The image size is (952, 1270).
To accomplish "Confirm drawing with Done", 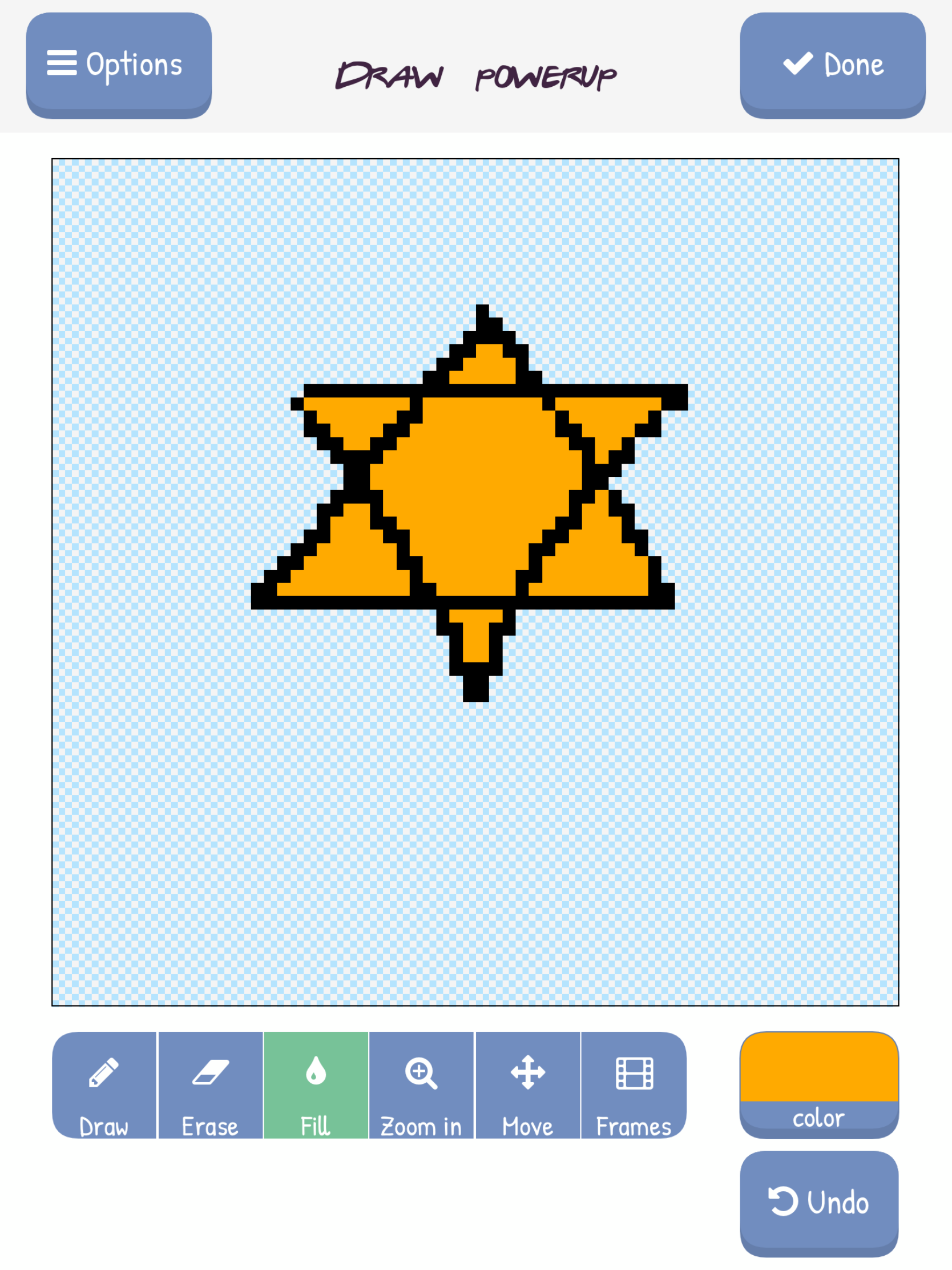I will pos(832,65).
